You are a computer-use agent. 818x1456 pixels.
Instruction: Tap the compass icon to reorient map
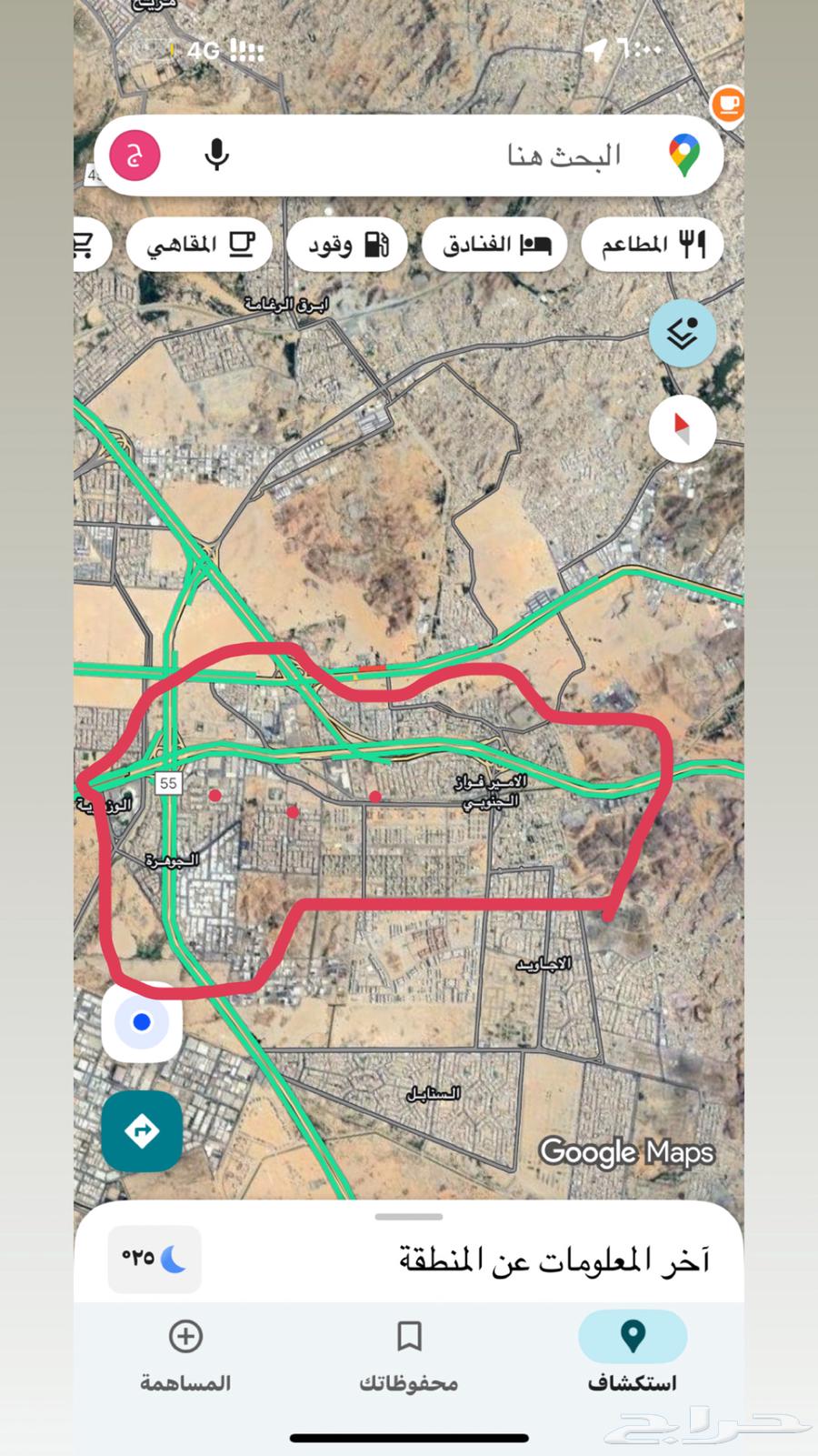pyautogui.click(x=683, y=427)
